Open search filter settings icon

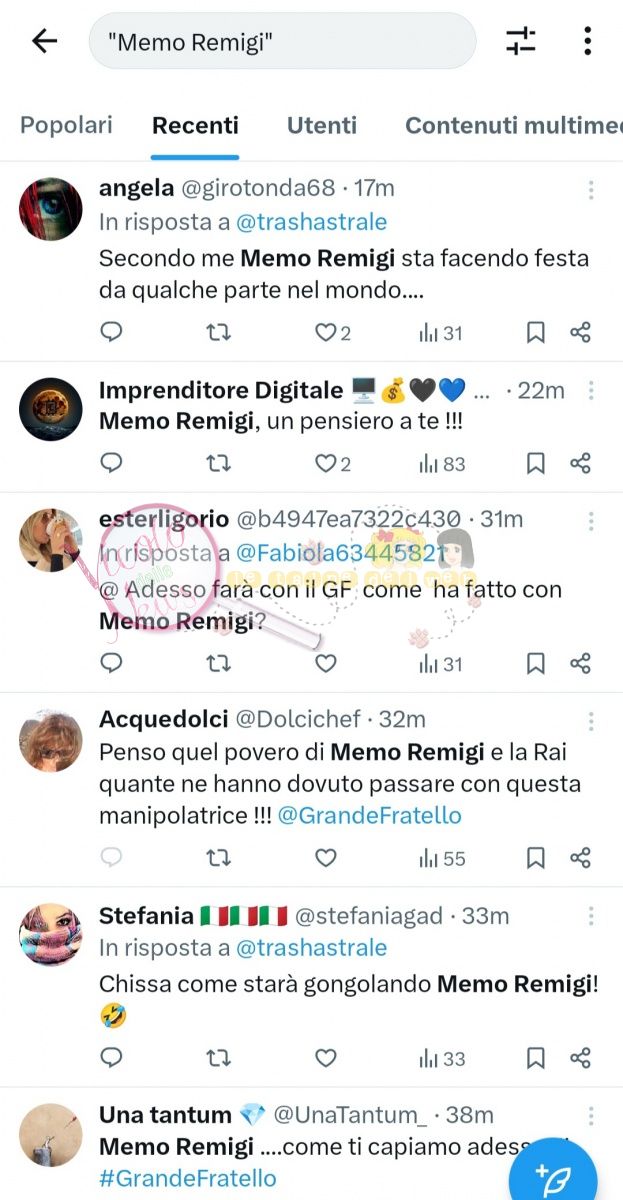(x=521, y=41)
